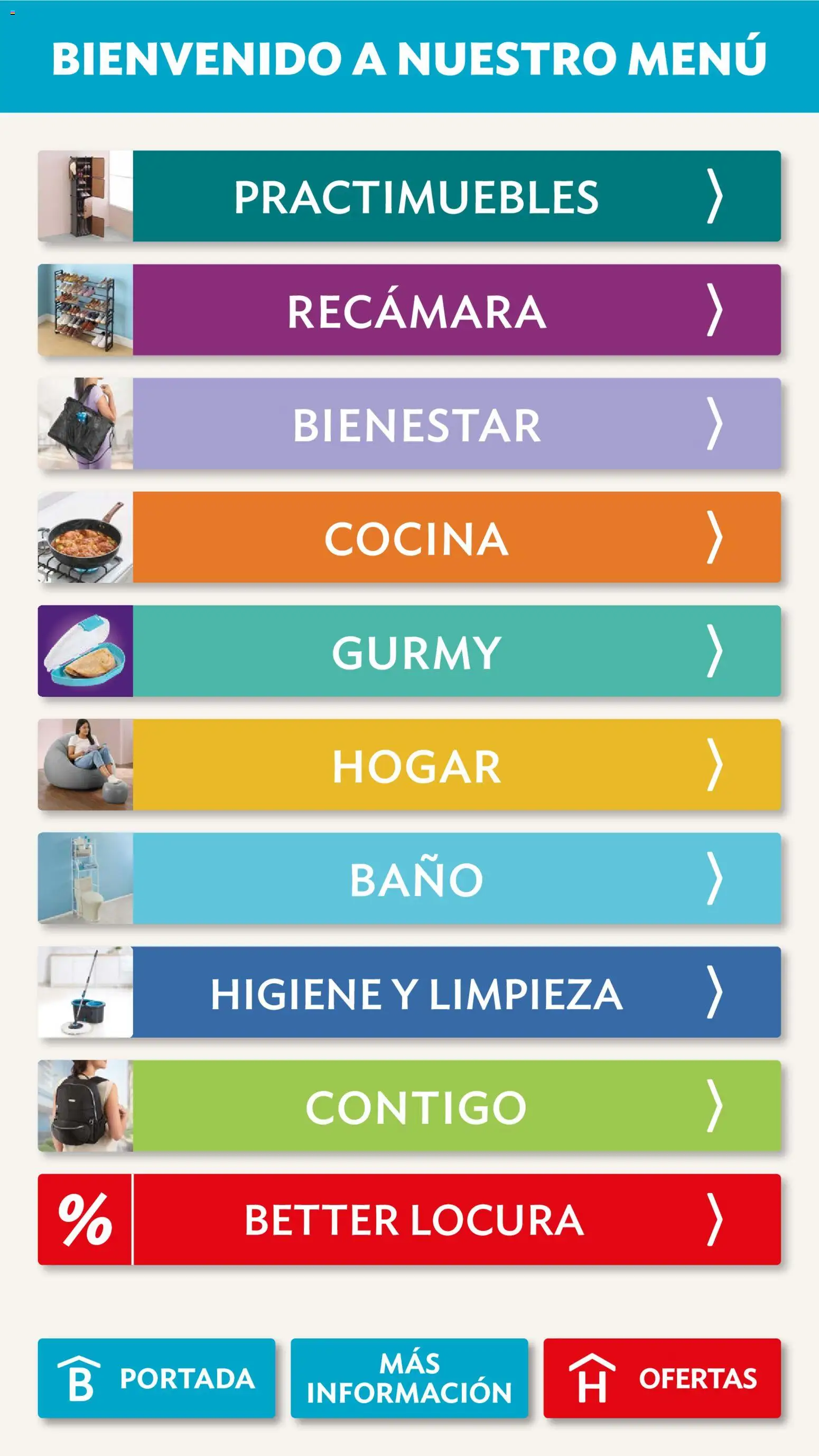
Task: Click the shoe rack thumbnail beside Recámara
Action: pyautogui.click(x=86, y=310)
